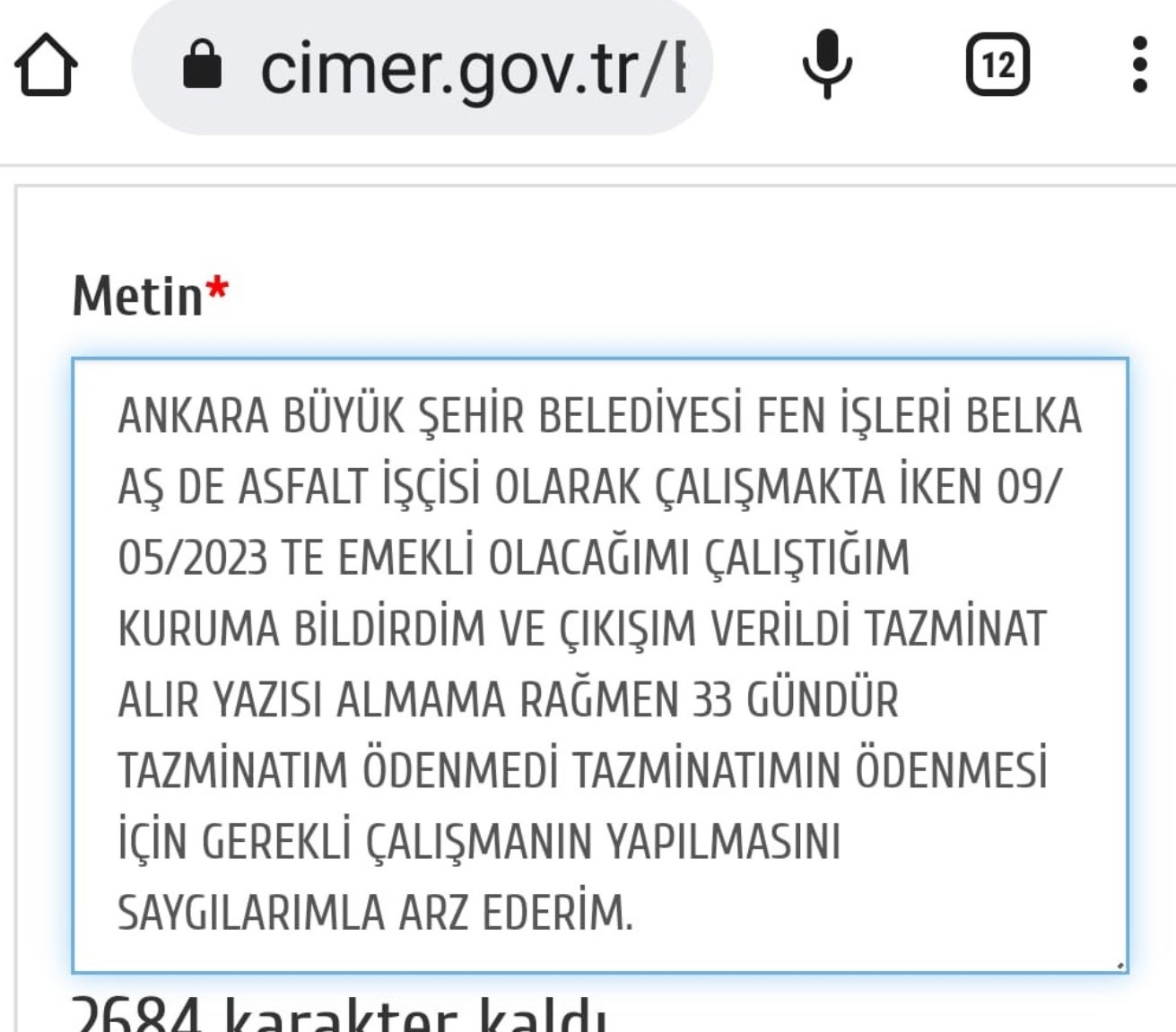Open the browser overflow menu
The width and height of the screenshot is (1176, 1032).
pos(1139,65)
